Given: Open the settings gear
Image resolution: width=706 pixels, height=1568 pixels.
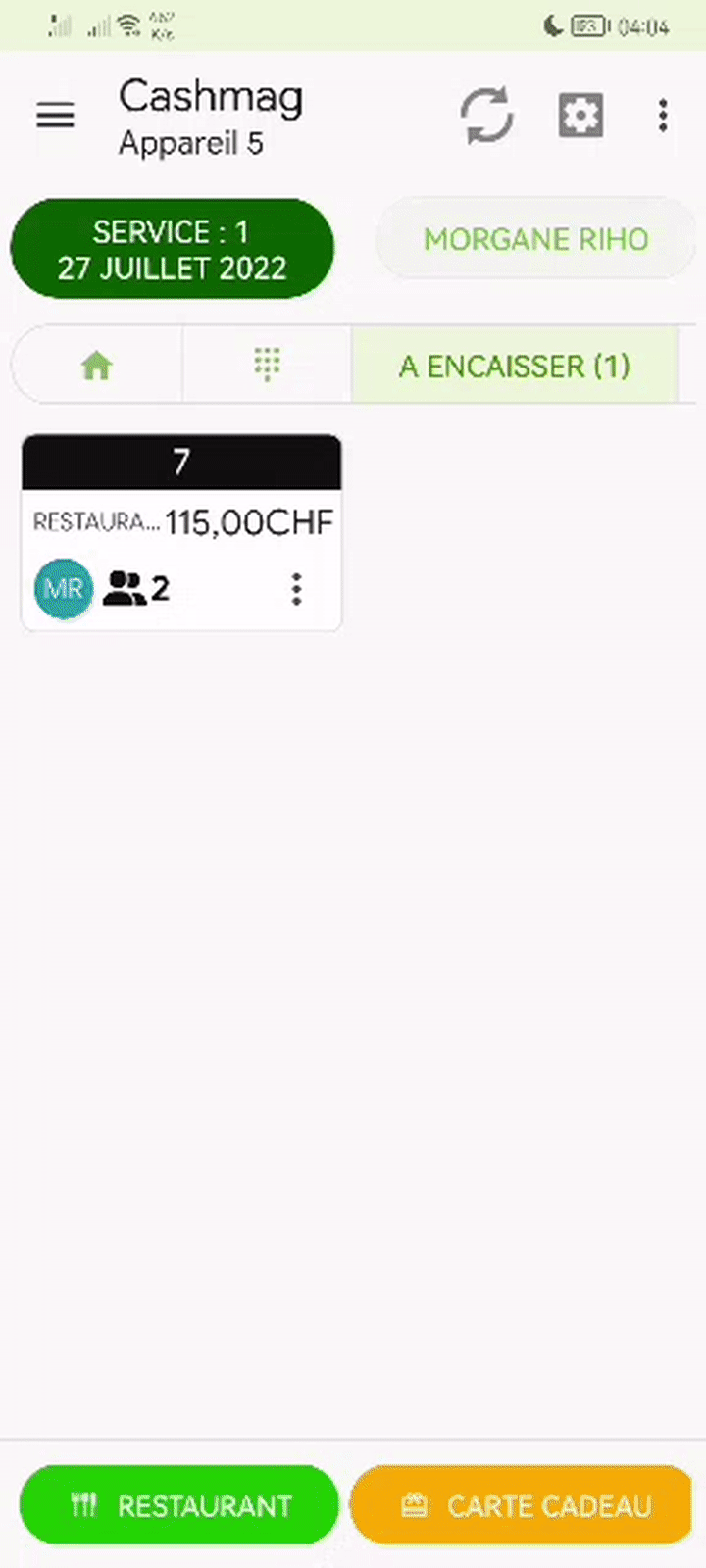Looking at the screenshot, I should (x=580, y=117).
